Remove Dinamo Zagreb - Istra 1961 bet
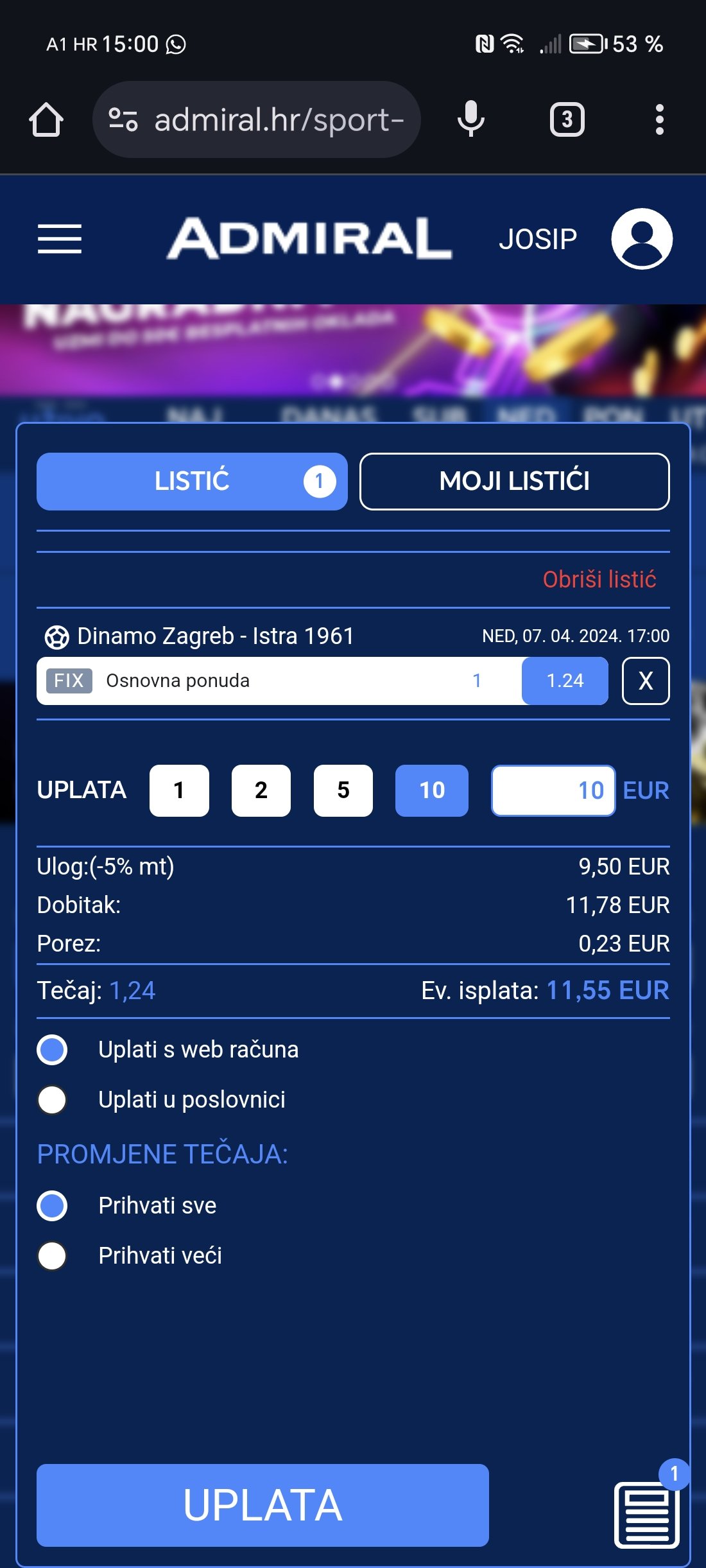This screenshot has width=706, height=1568. [x=645, y=681]
